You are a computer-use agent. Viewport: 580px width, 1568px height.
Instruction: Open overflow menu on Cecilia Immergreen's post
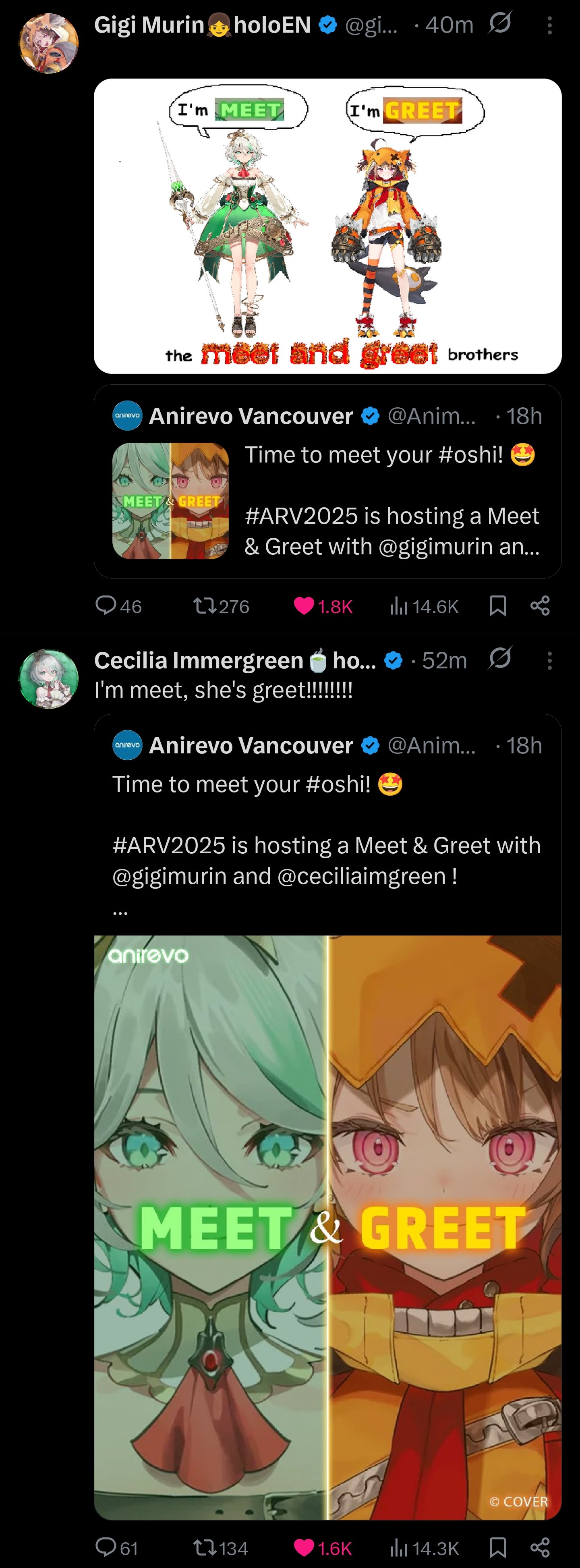click(549, 660)
